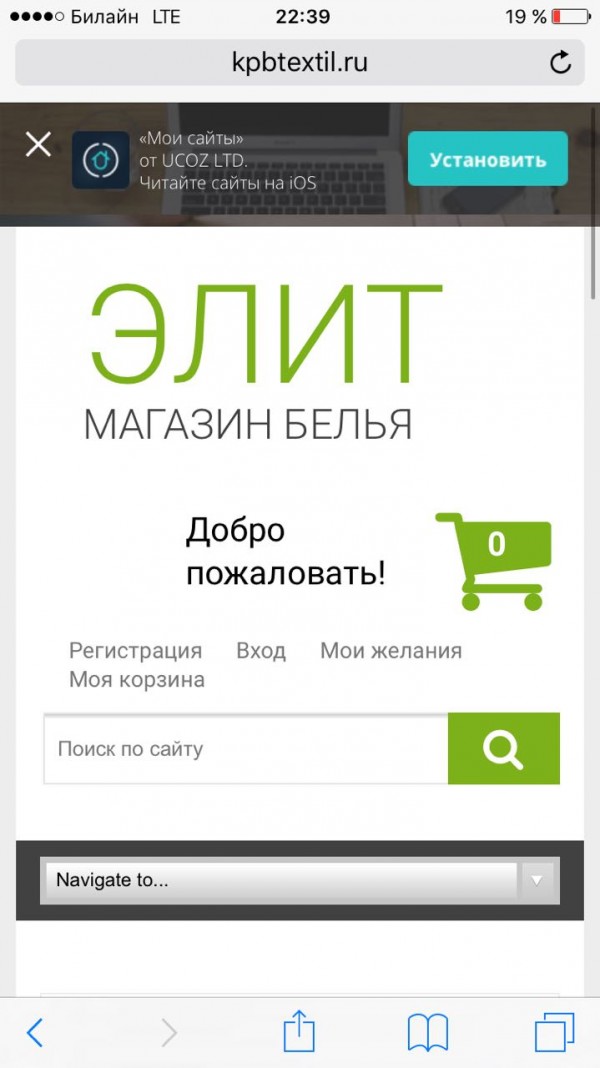
Task: Open the Моя корзина link
Action: (x=136, y=680)
